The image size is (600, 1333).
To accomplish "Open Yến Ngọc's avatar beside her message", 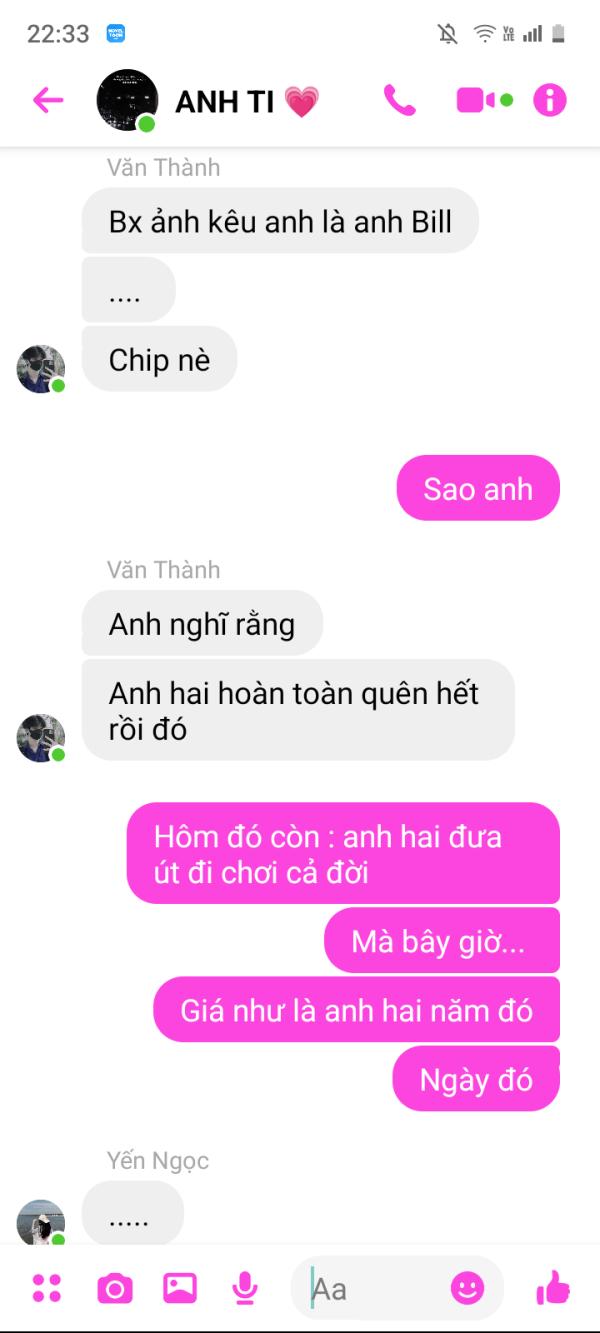I will (41, 1223).
